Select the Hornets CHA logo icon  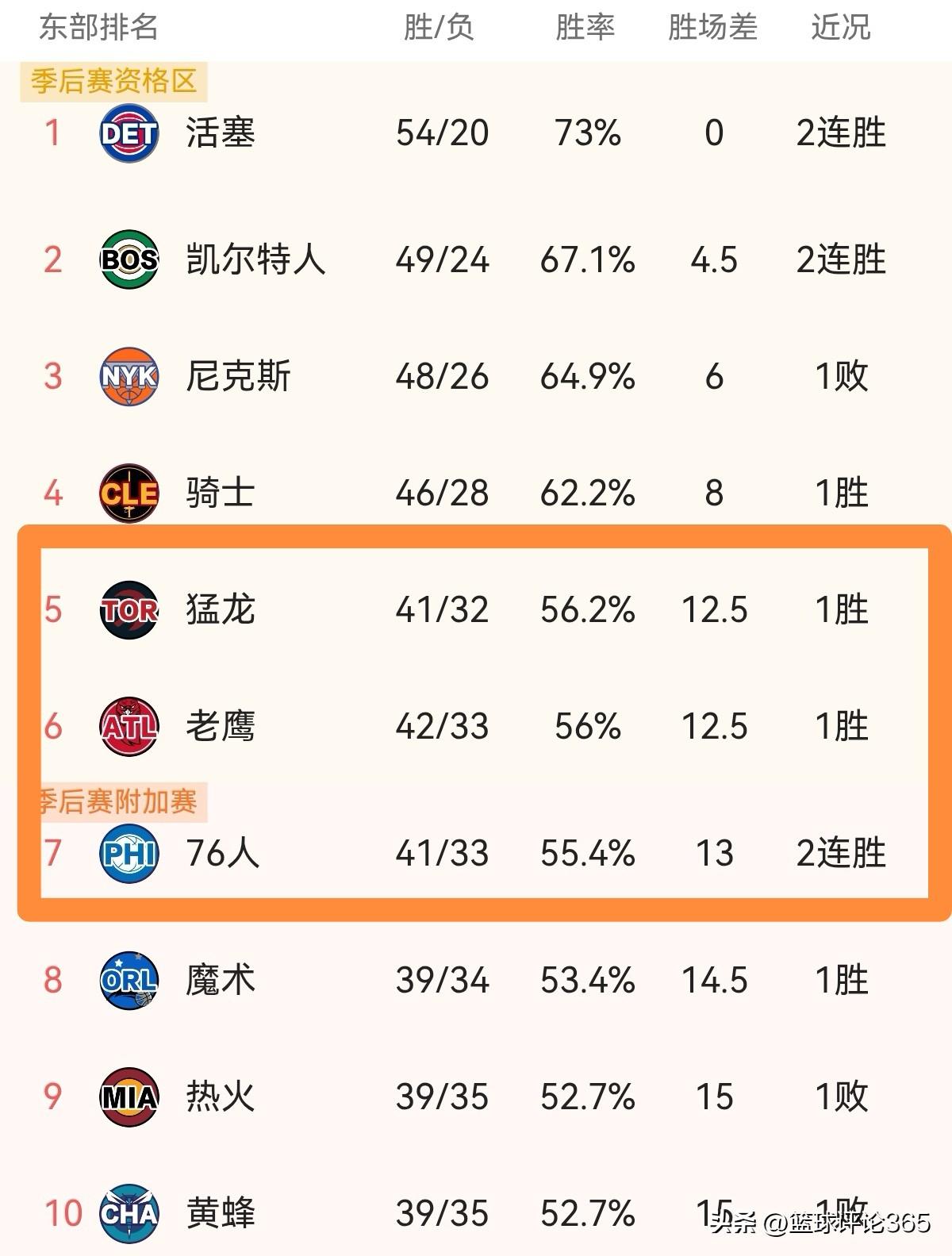pos(128,1212)
